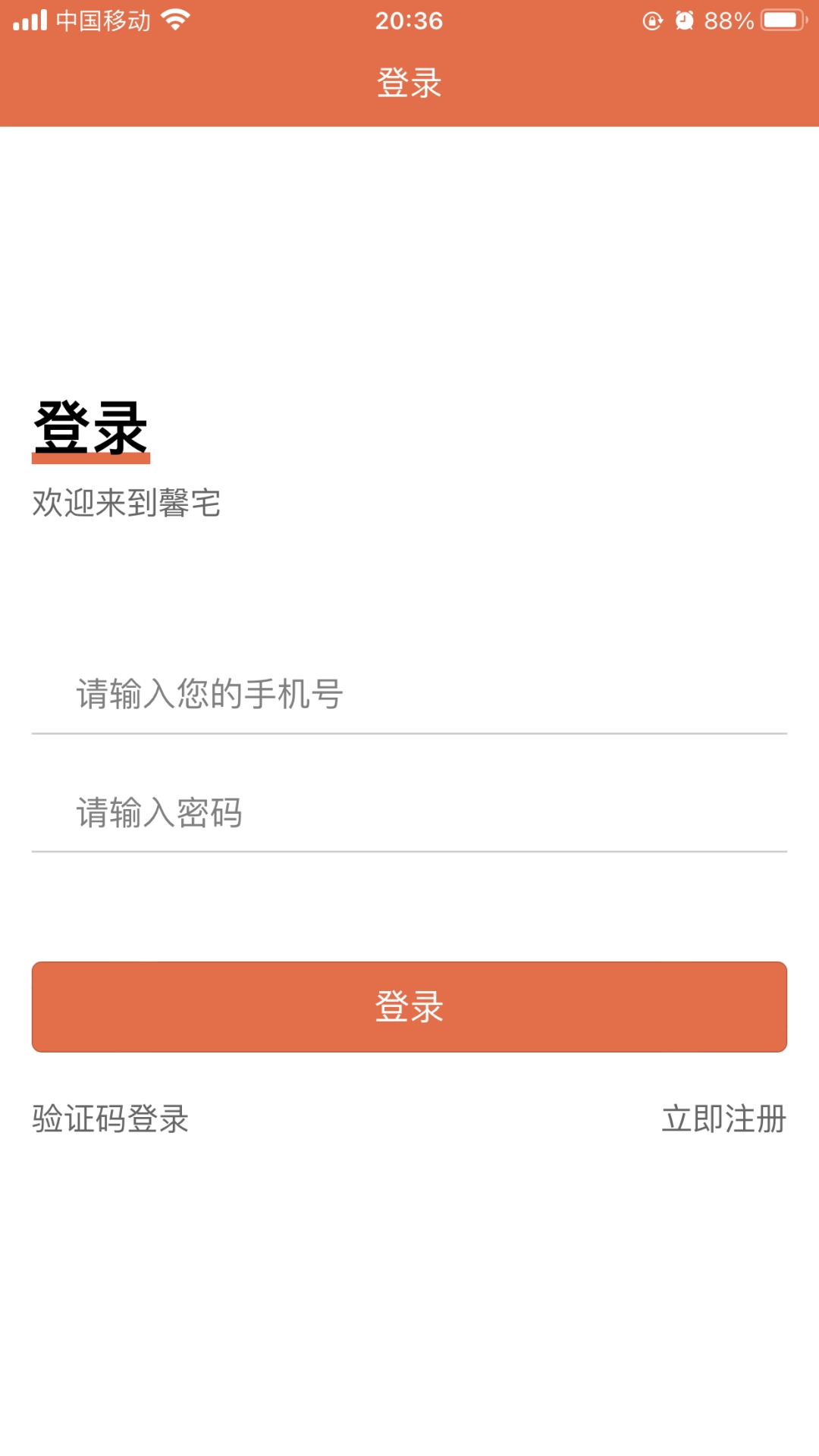The image size is (819, 1456).
Task: Tap the alarm clock icon in status bar
Action: (684, 20)
